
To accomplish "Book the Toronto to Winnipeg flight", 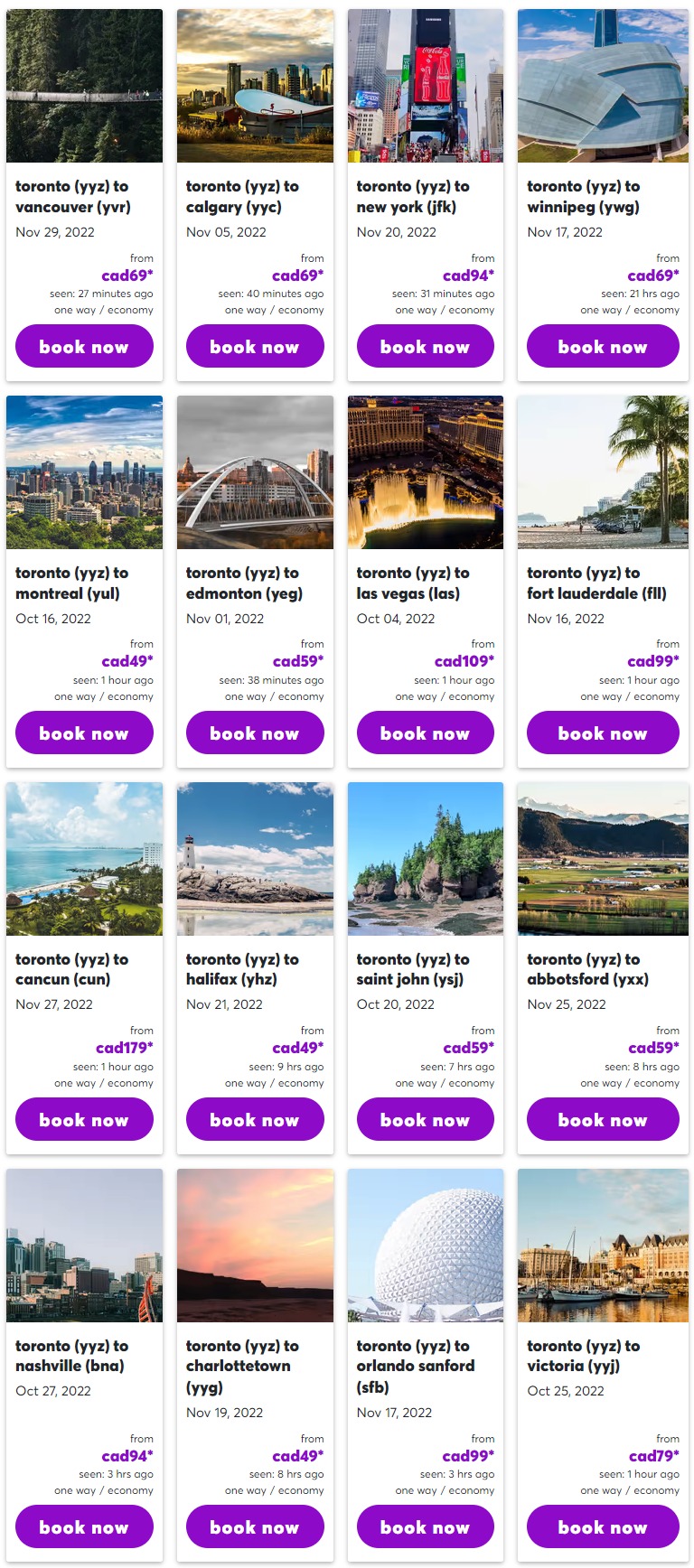I will coord(603,347).
